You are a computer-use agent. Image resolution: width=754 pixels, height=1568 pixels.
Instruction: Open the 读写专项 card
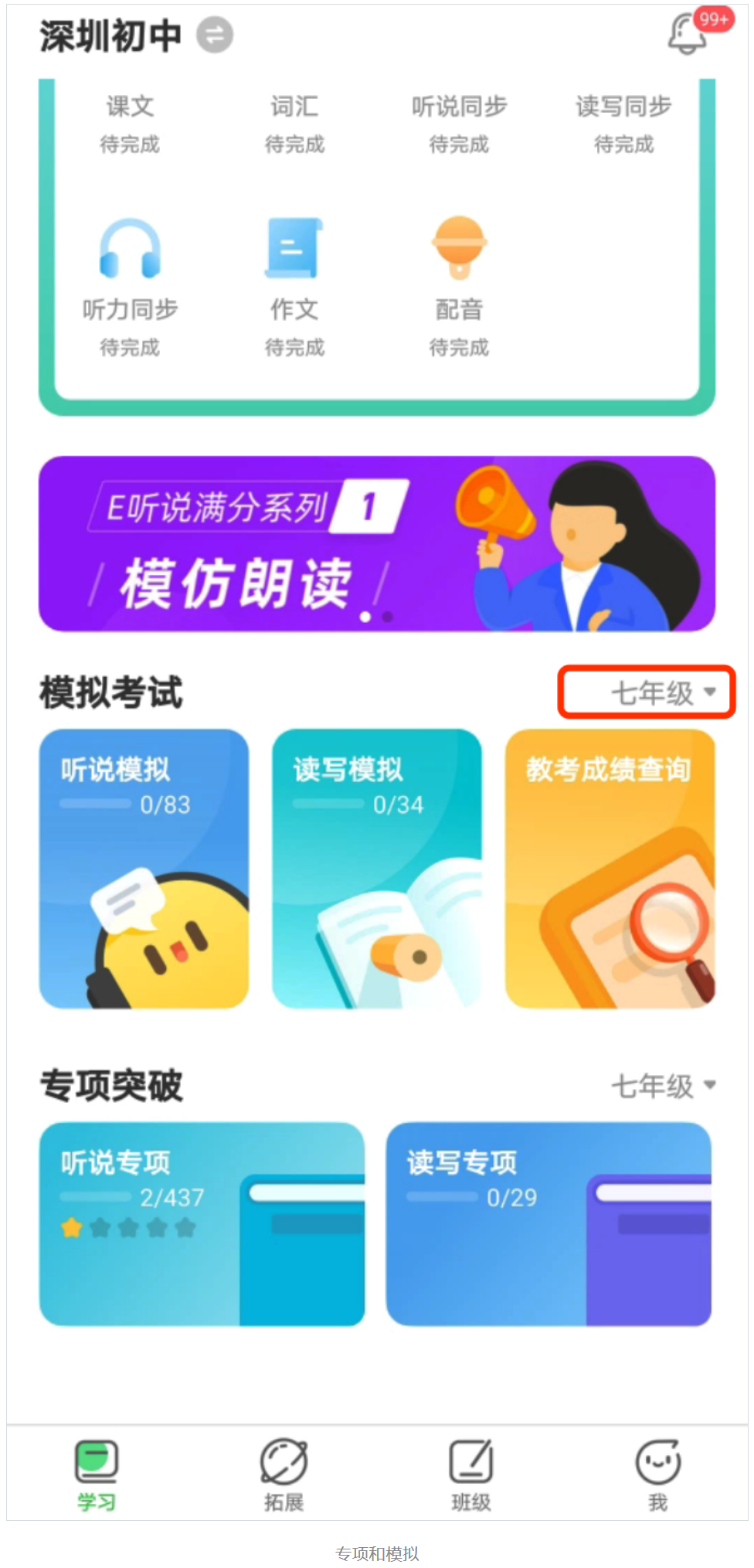549,1223
